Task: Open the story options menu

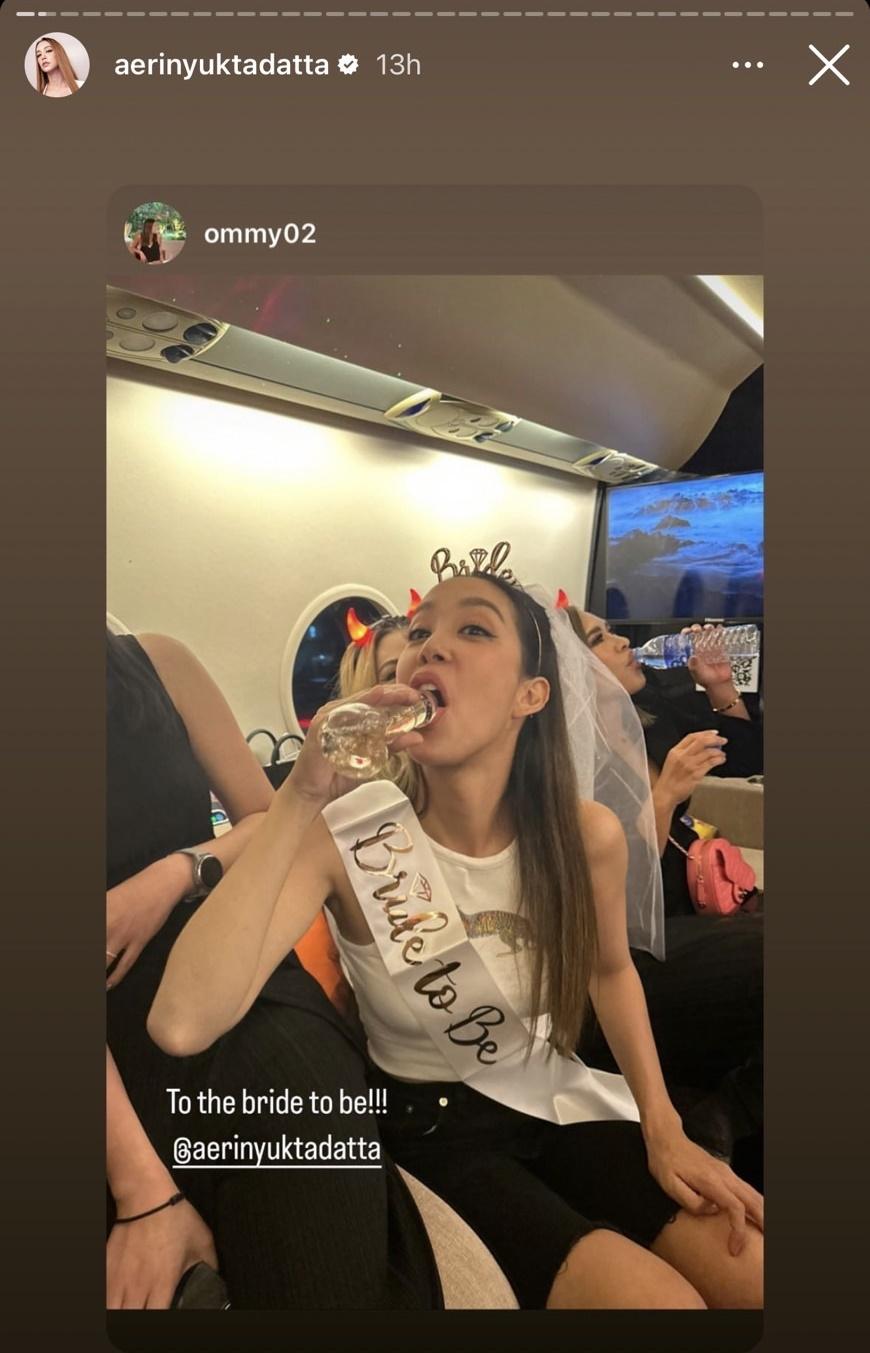Action: [x=747, y=66]
